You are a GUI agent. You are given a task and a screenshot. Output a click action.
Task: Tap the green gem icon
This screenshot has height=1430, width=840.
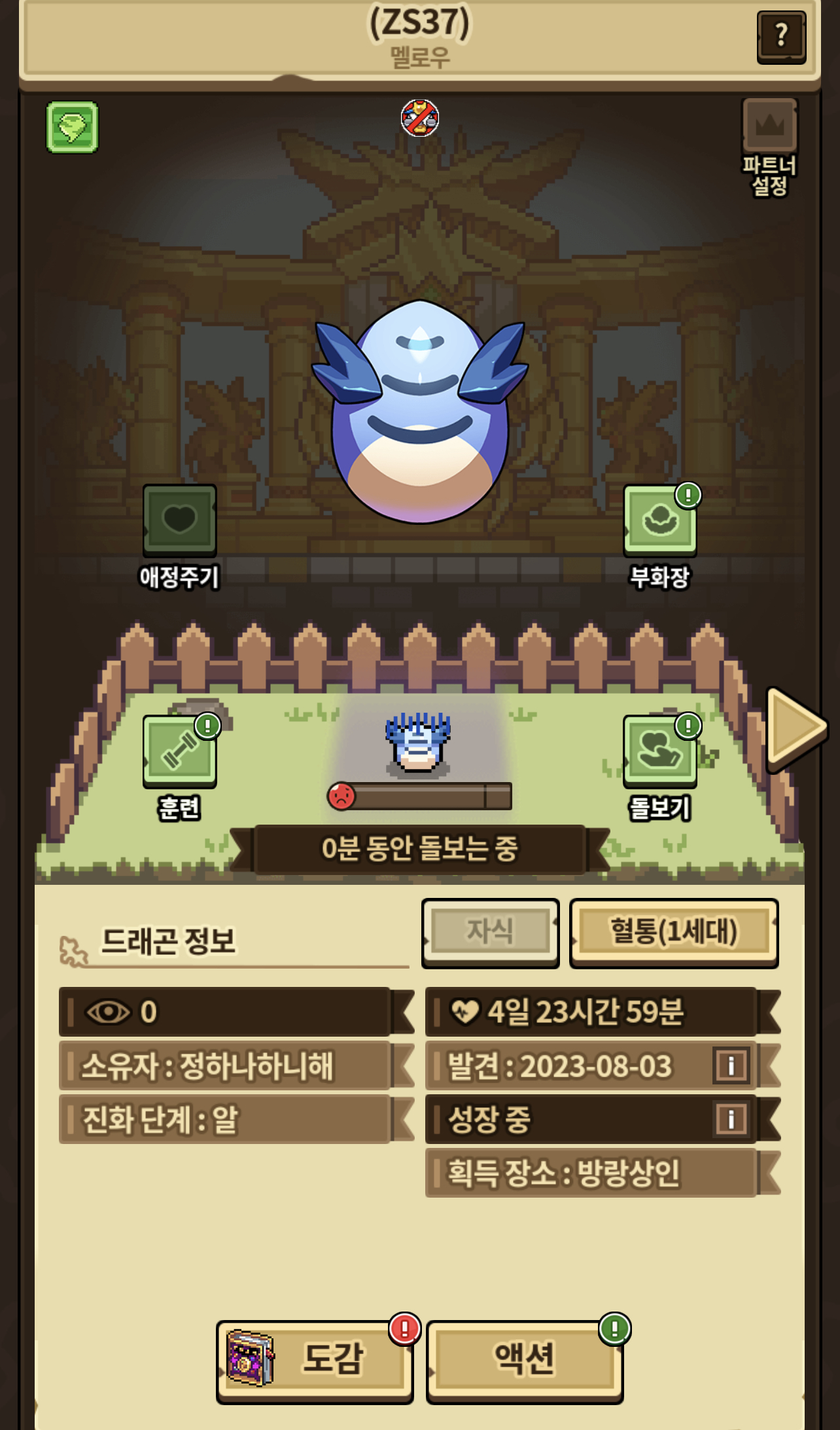(x=72, y=127)
